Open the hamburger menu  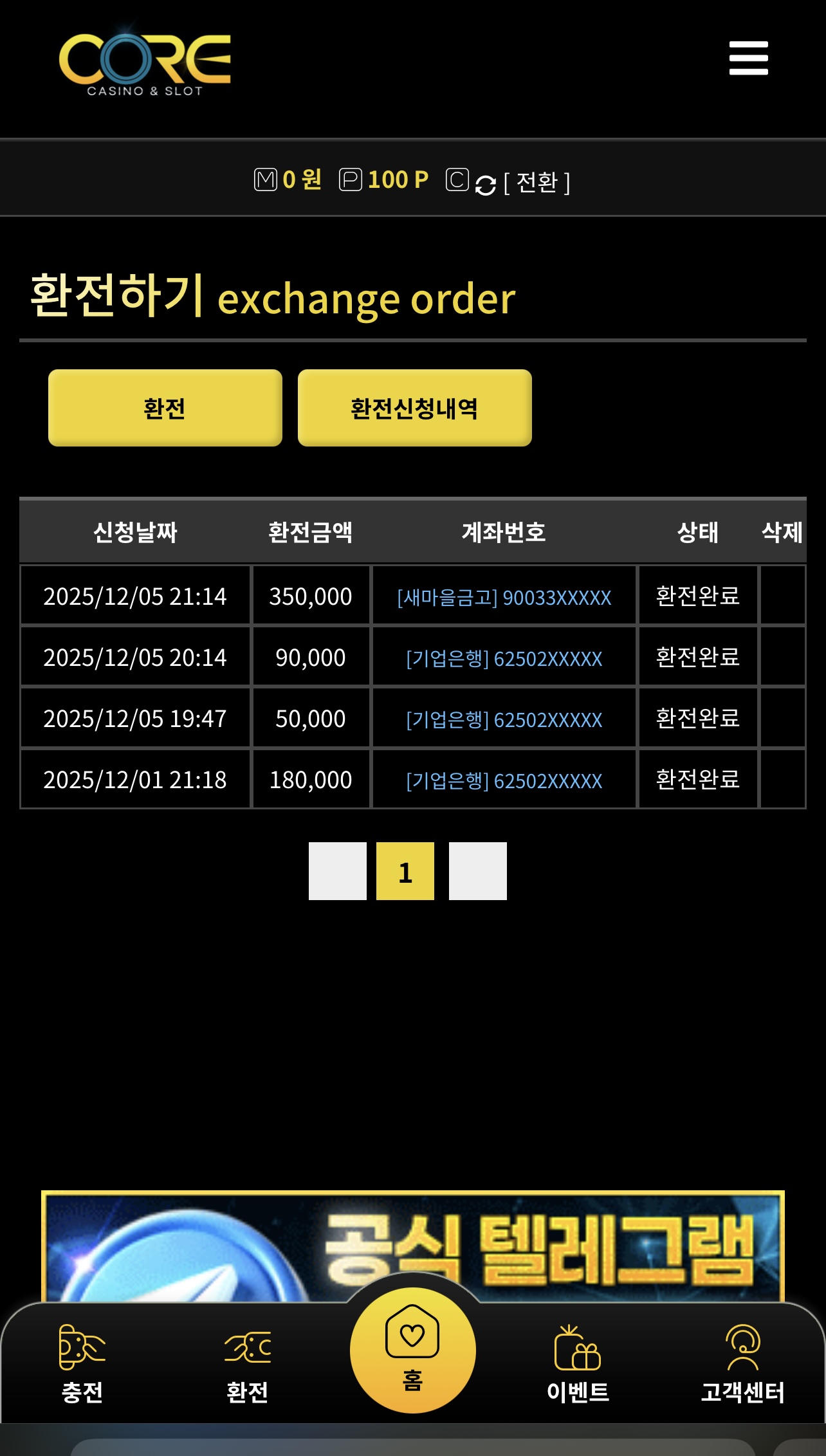click(x=748, y=59)
